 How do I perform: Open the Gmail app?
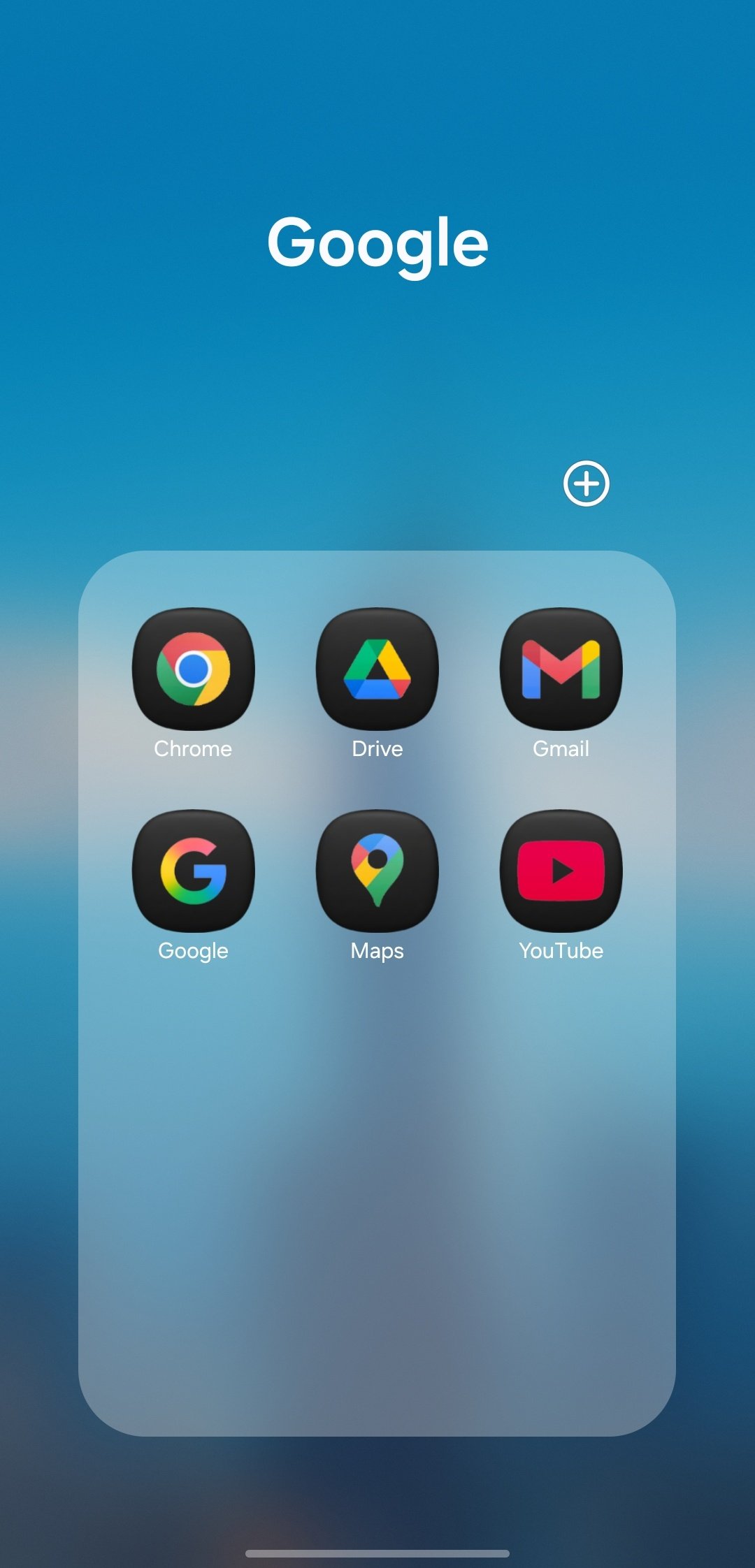[x=561, y=669]
